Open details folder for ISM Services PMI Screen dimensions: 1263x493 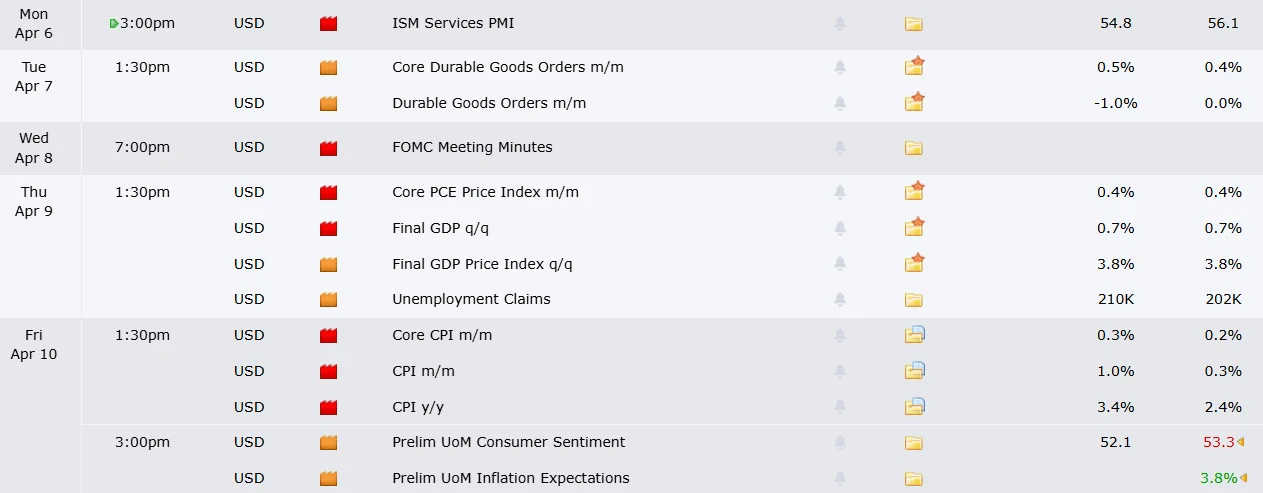913,23
